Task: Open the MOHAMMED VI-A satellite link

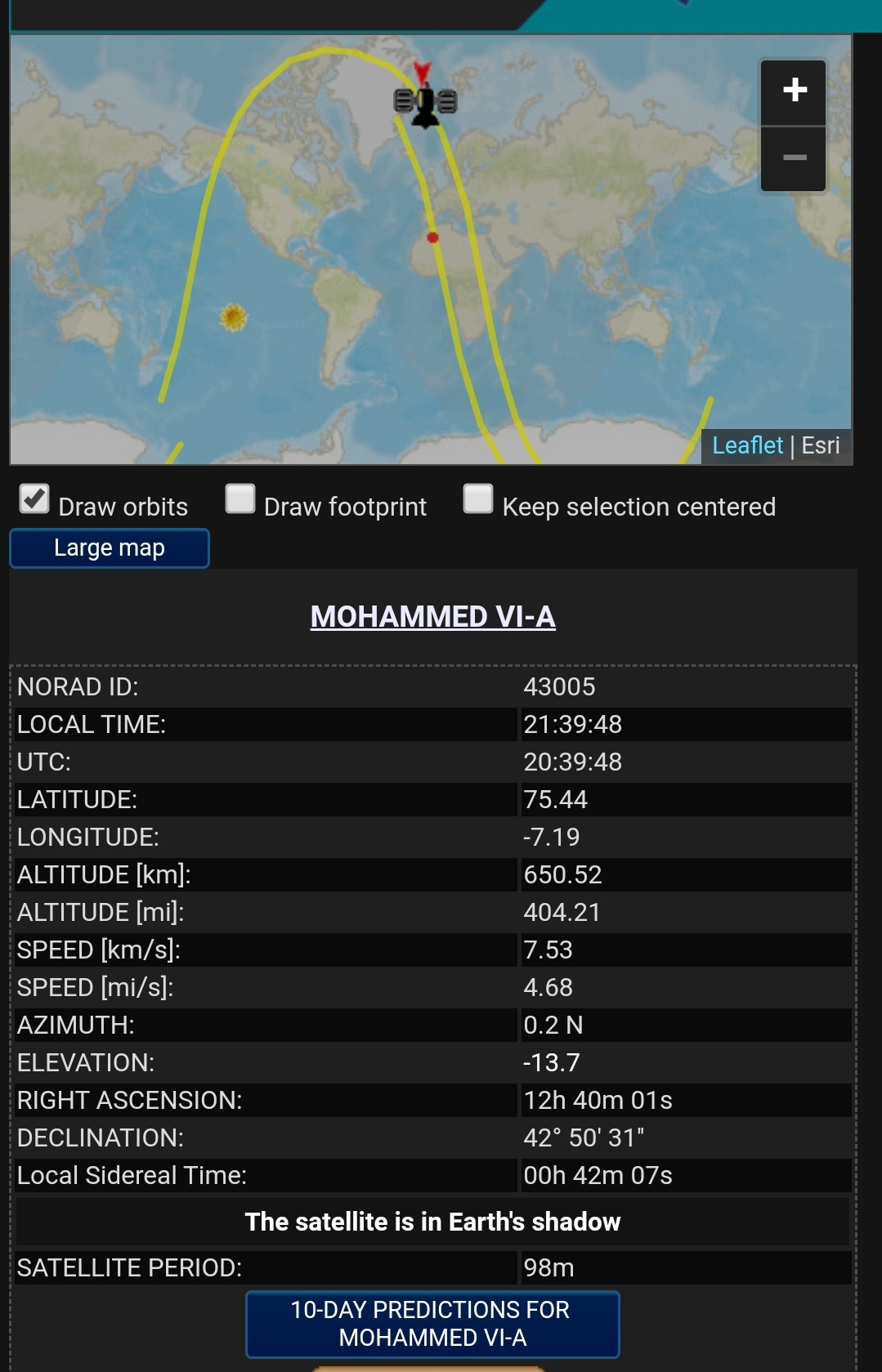Action: click(x=432, y=616)
